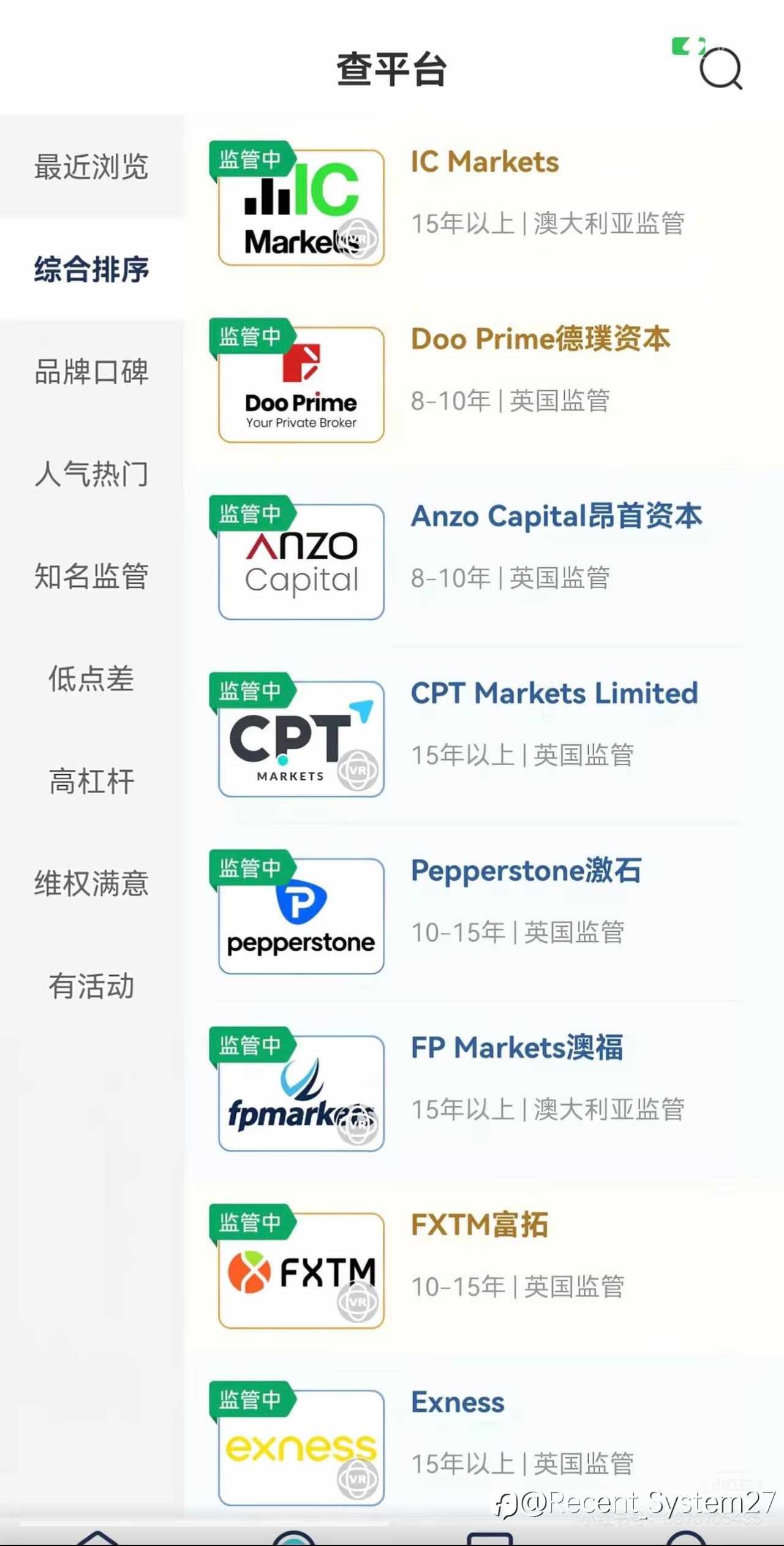Select the Anzo Capital logo
Screen dimensions: 784x1546
pyautogui.click(x=300, y=560)
